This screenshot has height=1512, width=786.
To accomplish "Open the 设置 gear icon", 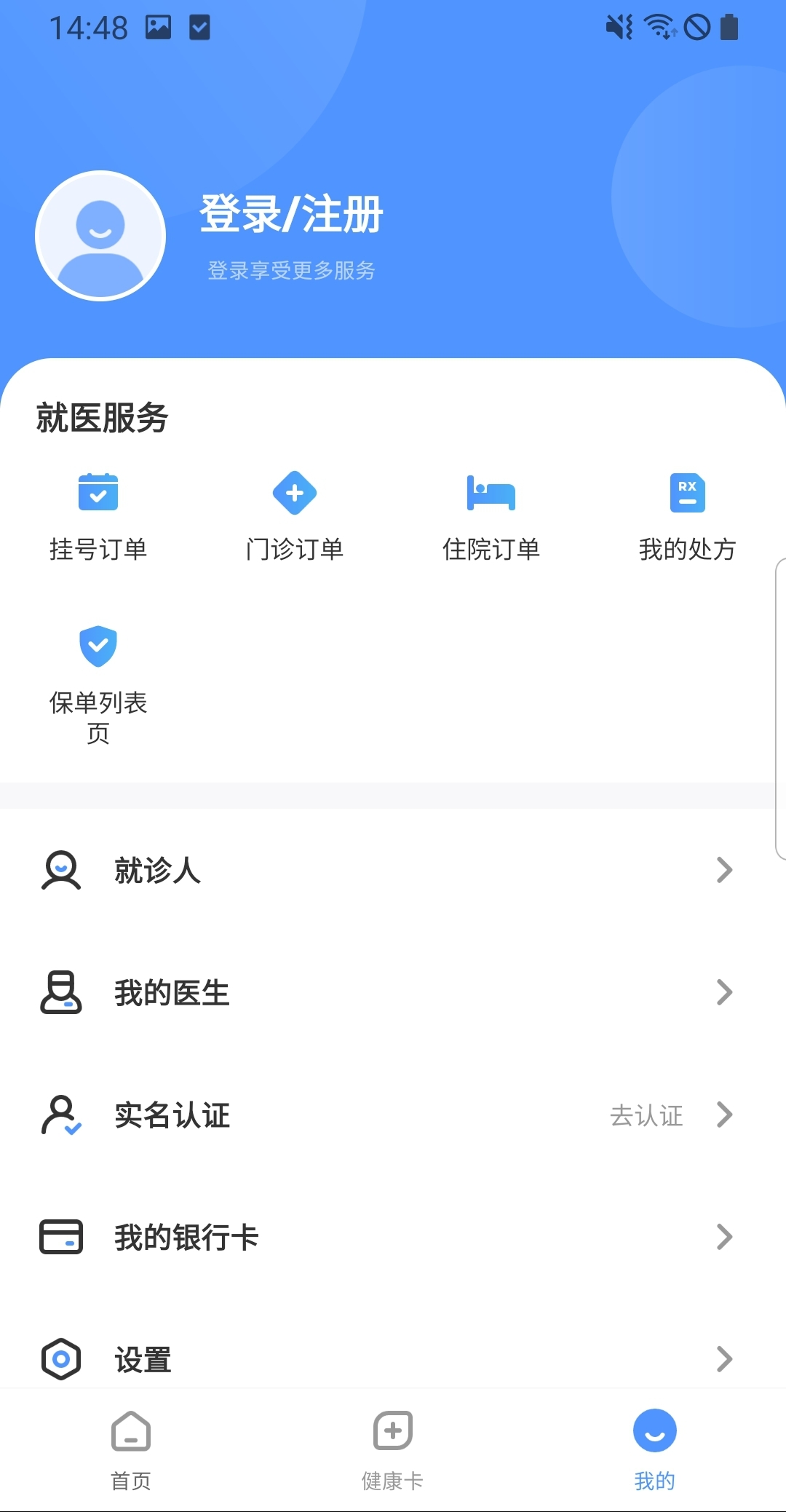I will click(x=62, y=1358).
